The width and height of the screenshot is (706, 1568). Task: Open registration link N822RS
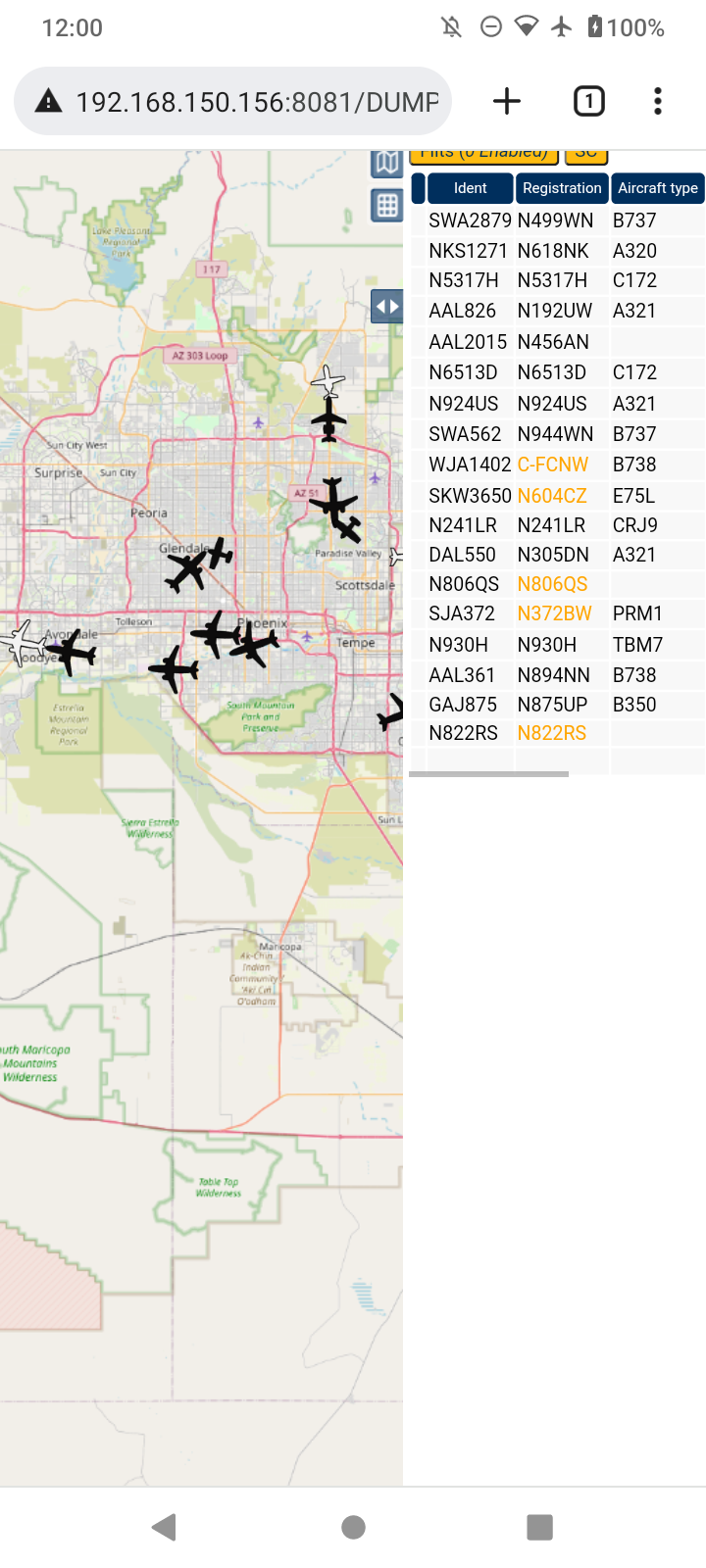(x=551, y=733)
